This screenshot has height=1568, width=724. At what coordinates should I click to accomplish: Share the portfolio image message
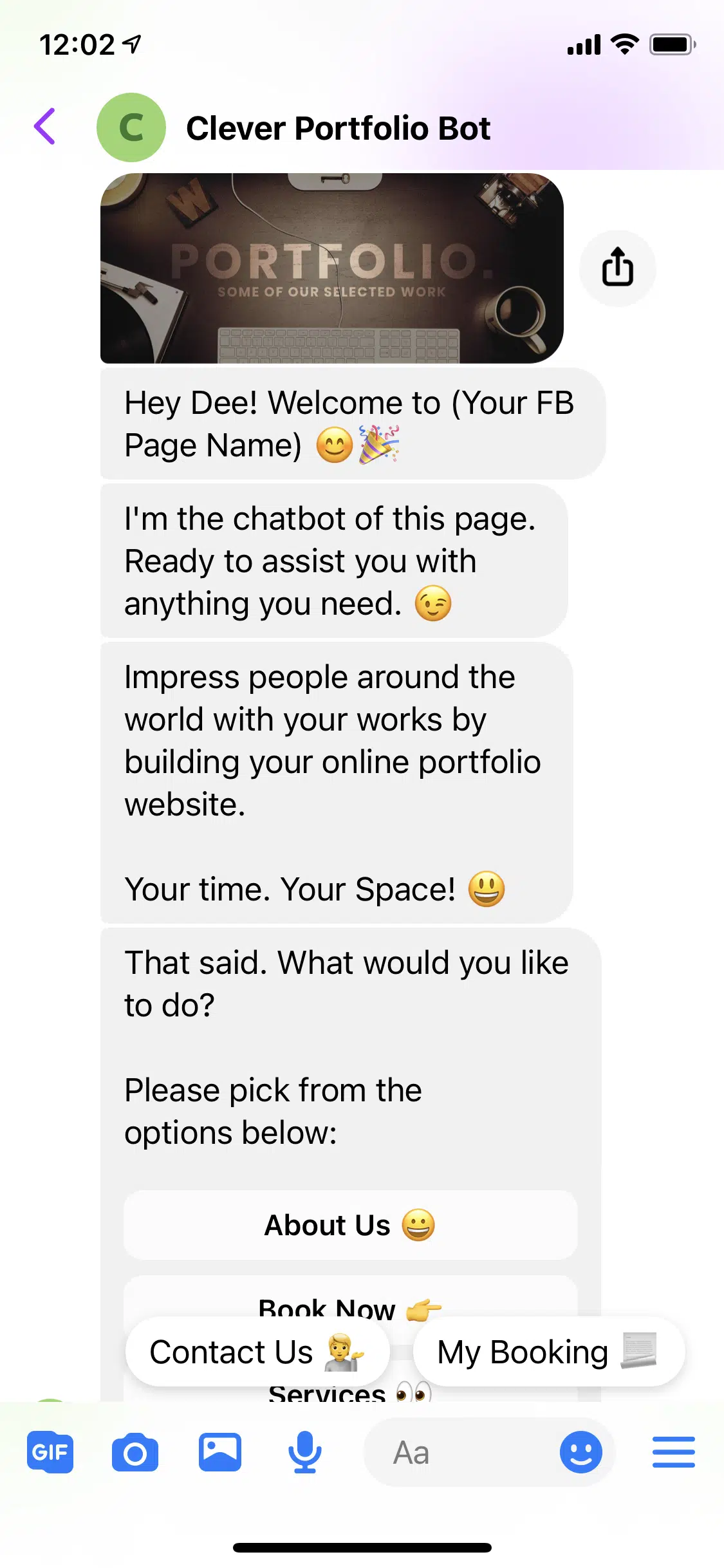tap(617, 267)
